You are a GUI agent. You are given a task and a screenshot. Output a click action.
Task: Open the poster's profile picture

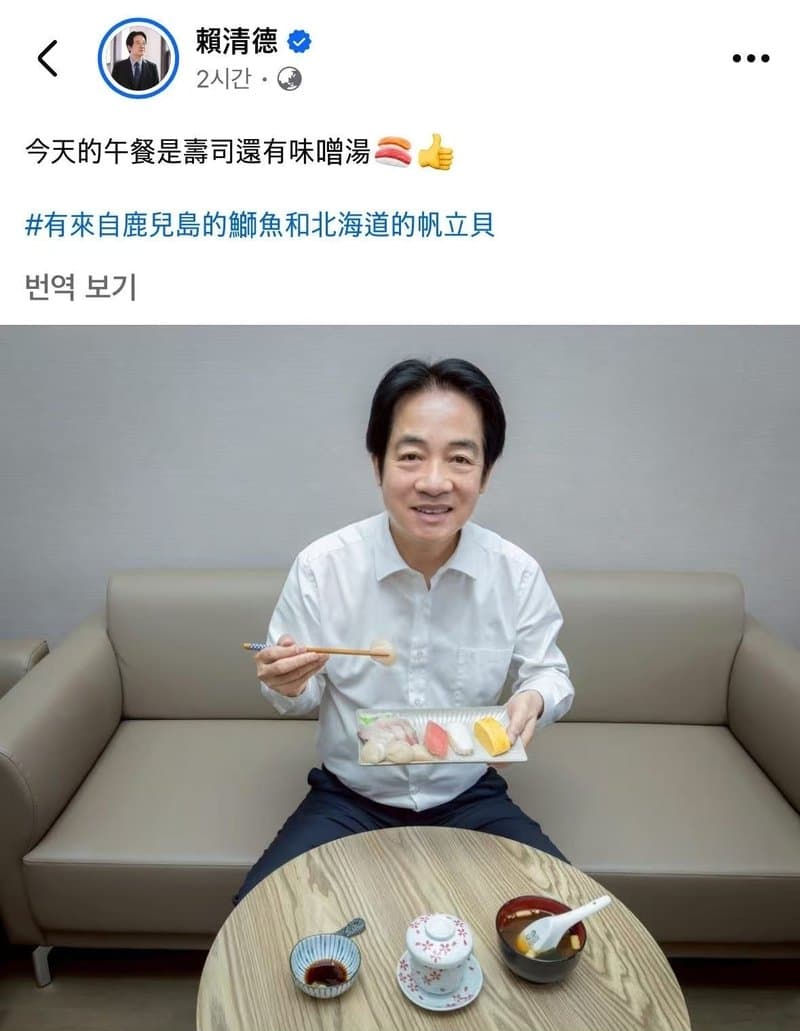pos(137,59)
